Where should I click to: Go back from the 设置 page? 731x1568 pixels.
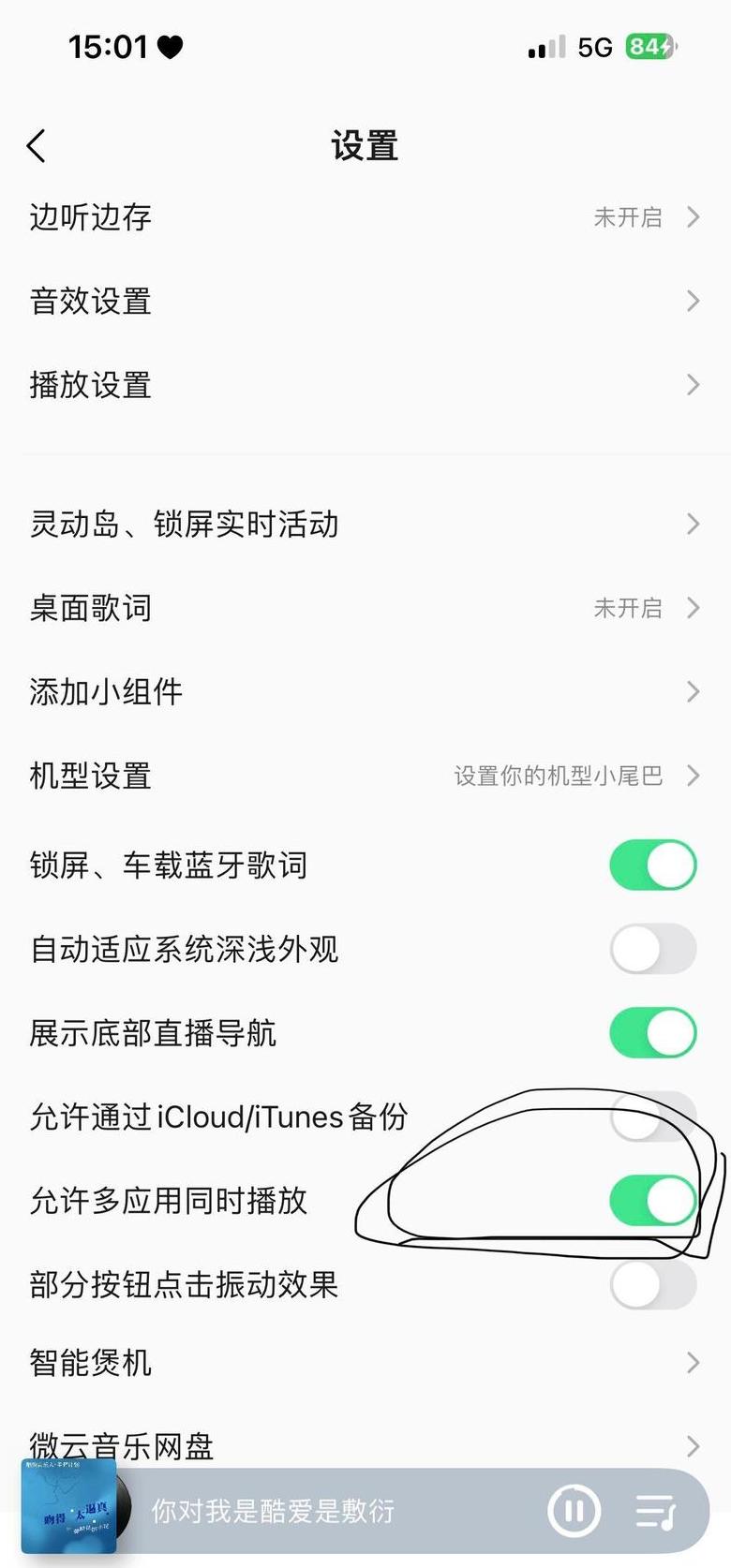point(37,146)
